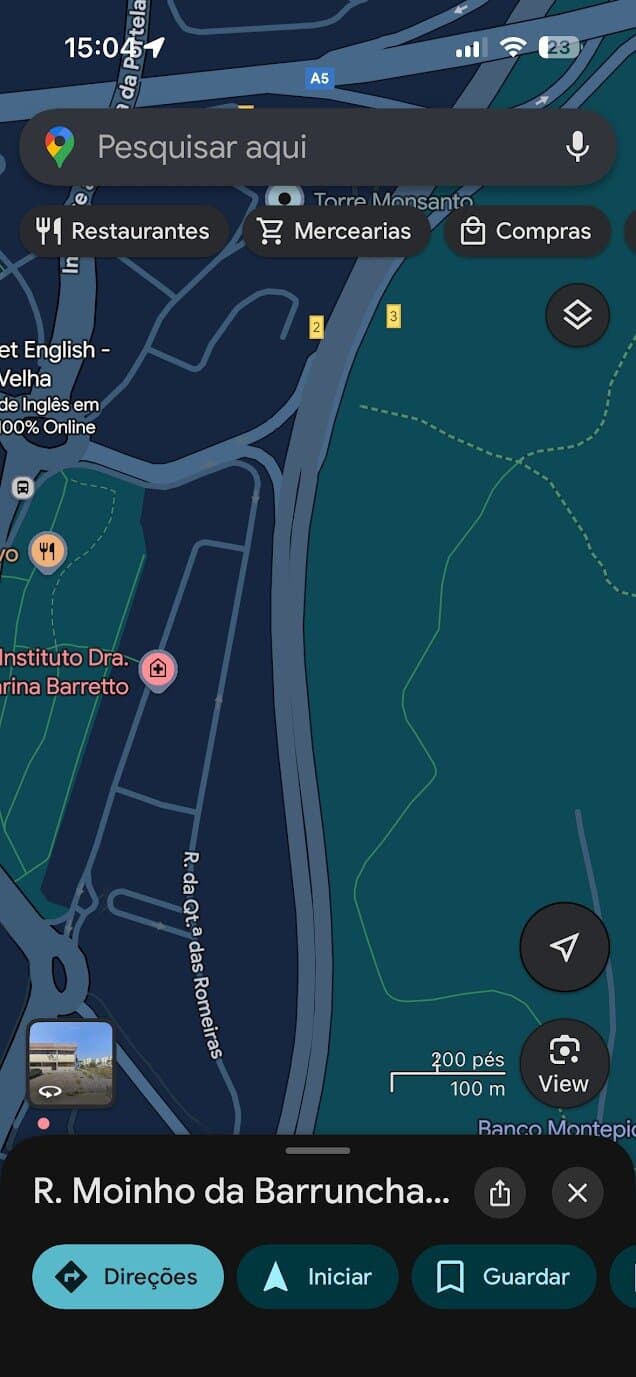Open the live View camera button
The image size is (636, 1377).
564,1063
